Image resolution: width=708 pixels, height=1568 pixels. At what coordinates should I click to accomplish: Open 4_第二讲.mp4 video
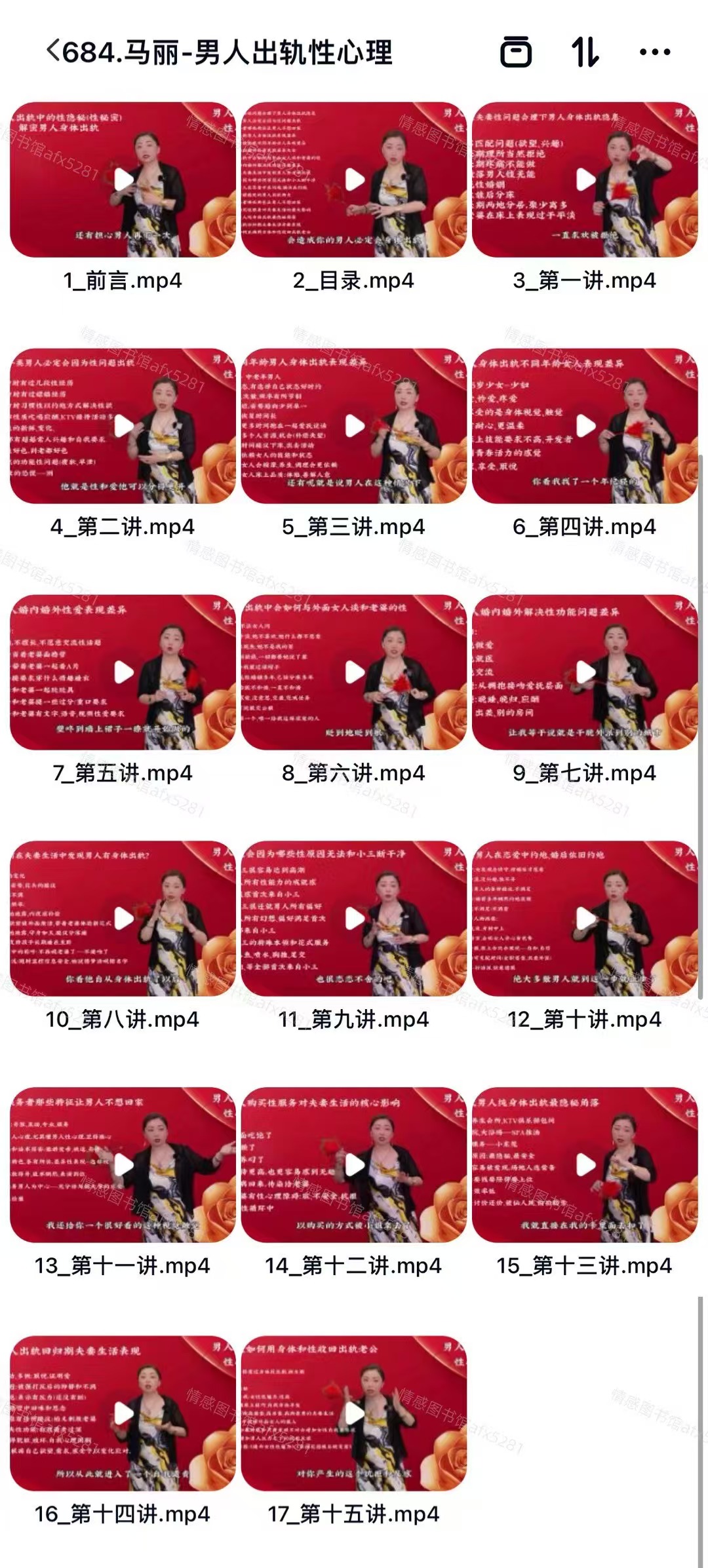(x=123, y=426)
